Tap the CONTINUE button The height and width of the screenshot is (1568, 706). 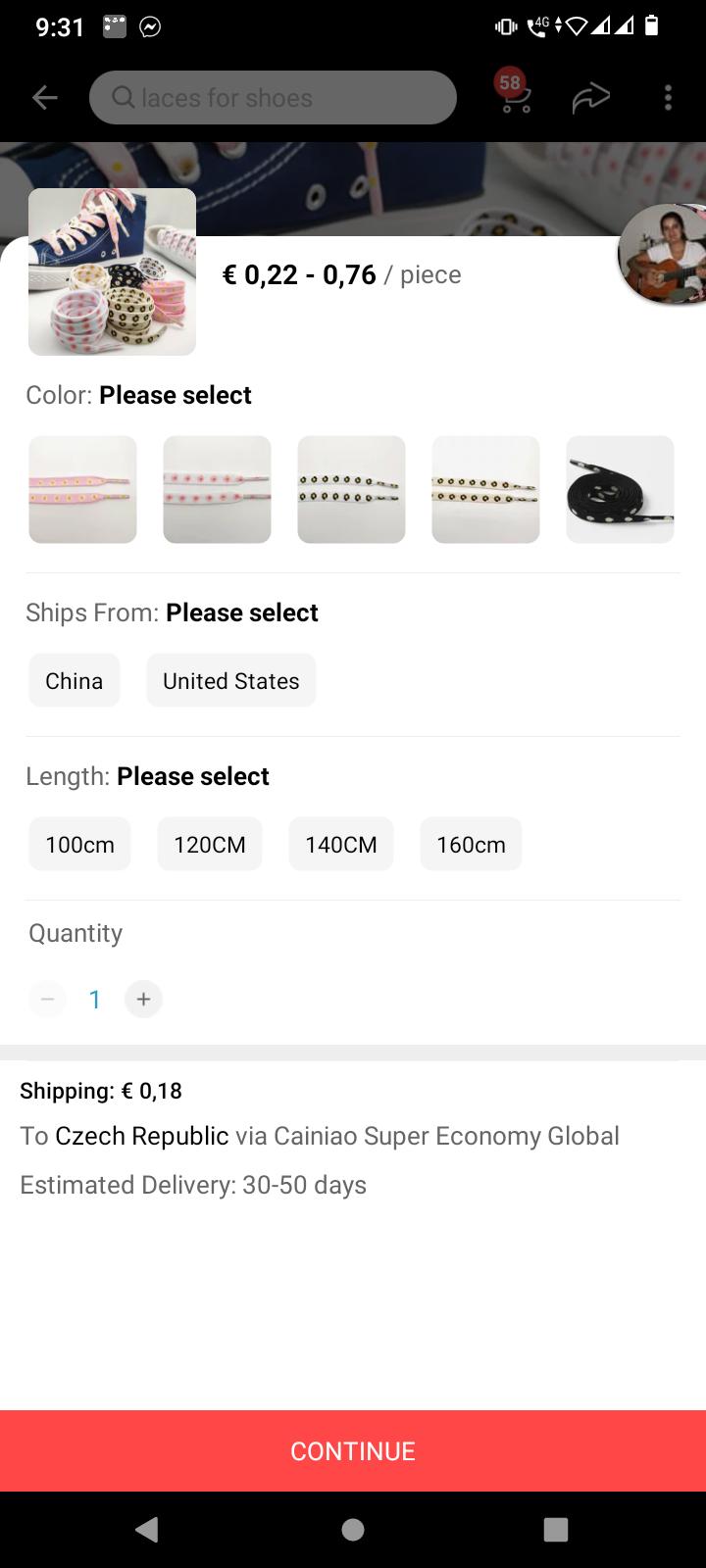353,1451
